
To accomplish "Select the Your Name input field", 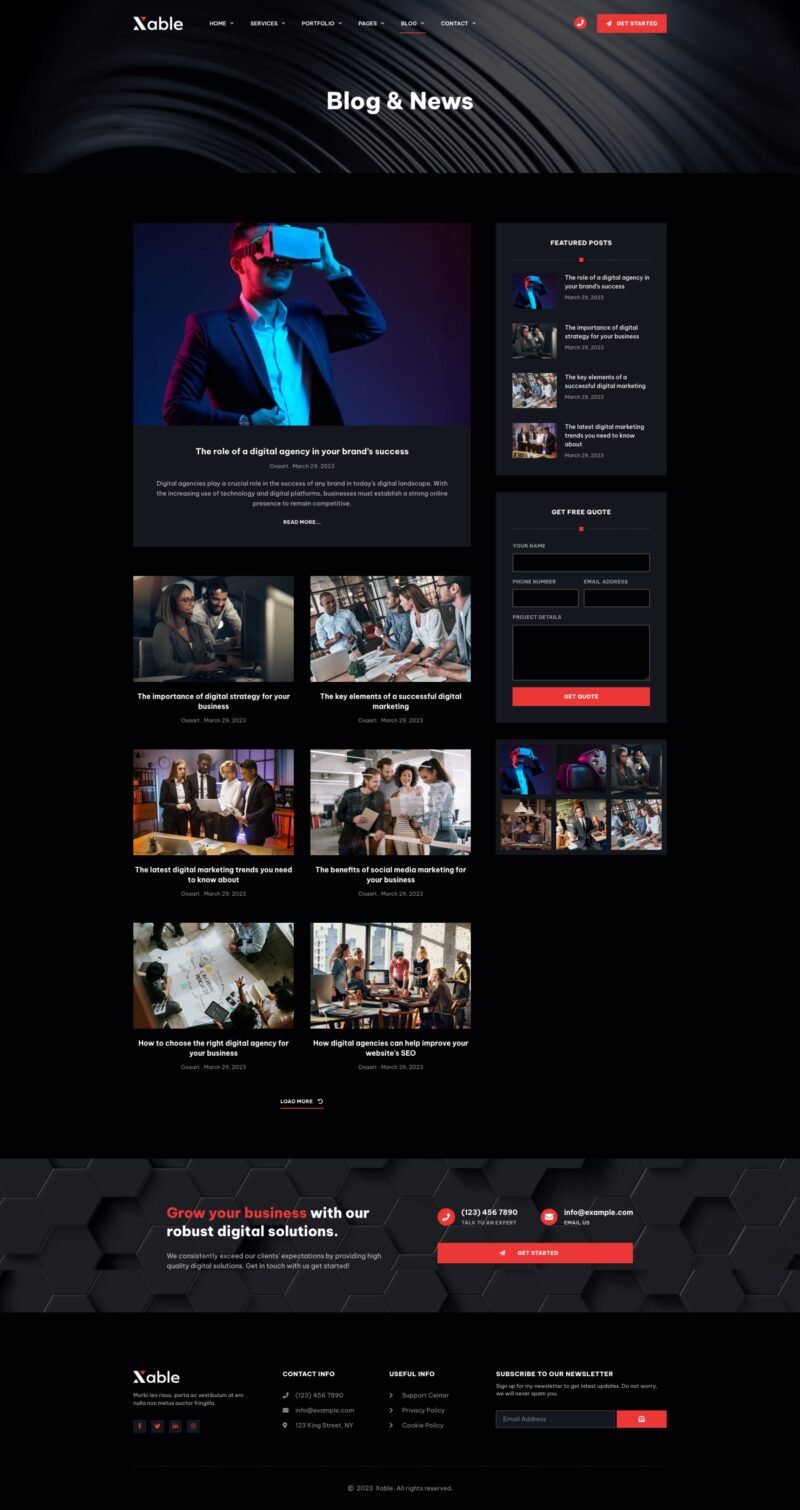I will pos(580,563).
